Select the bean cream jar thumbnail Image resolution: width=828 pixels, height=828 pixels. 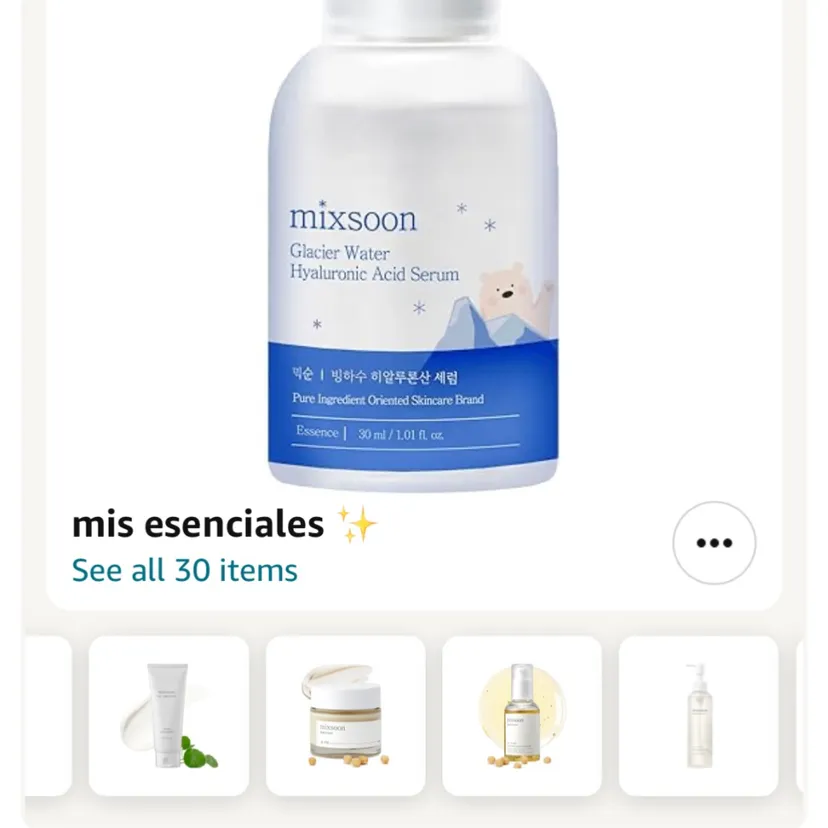tap(346, 716)
